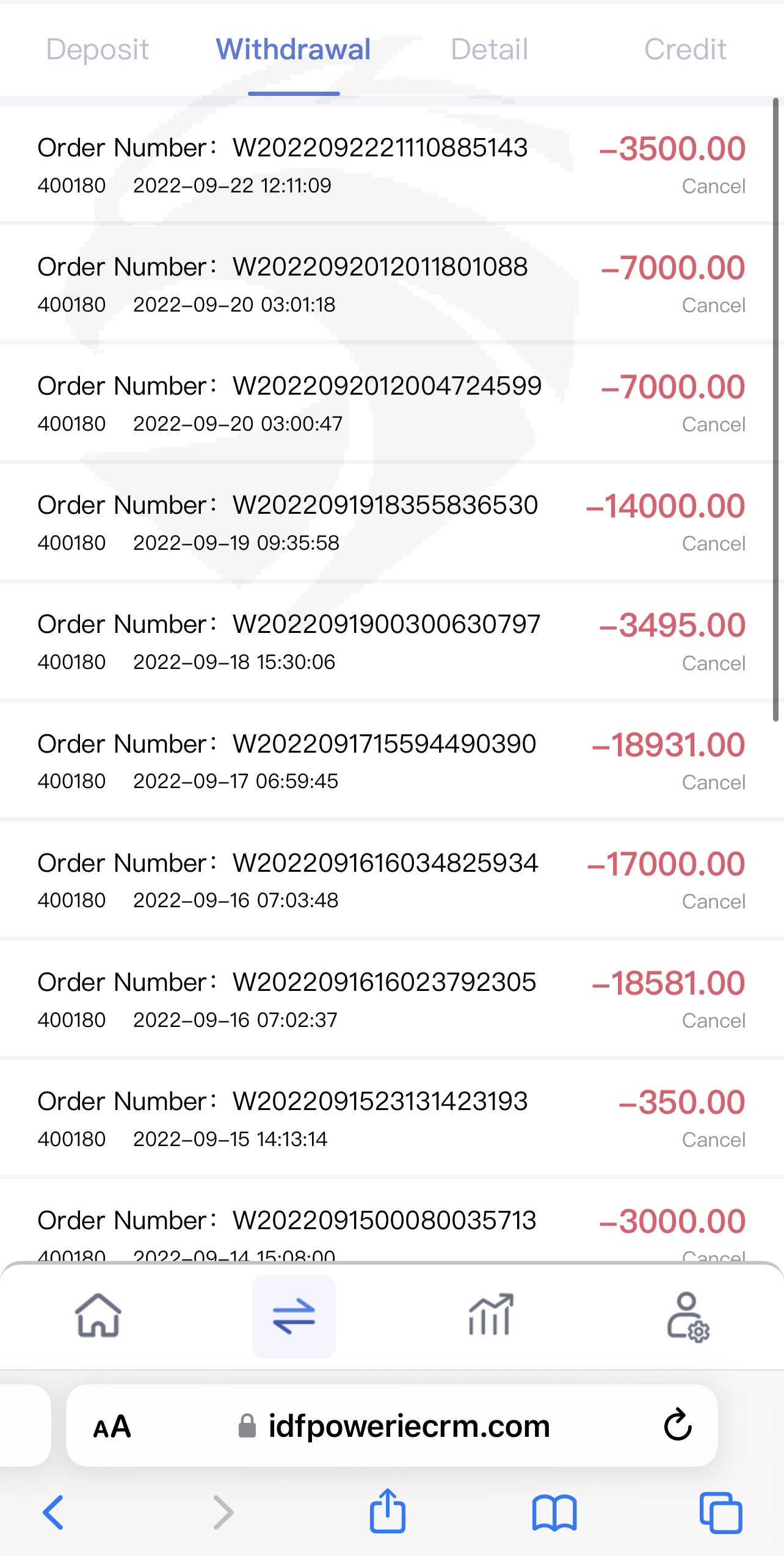The image size is (784, 1556).
Task: Switch to the Credit tab
Action: [685, 49]
